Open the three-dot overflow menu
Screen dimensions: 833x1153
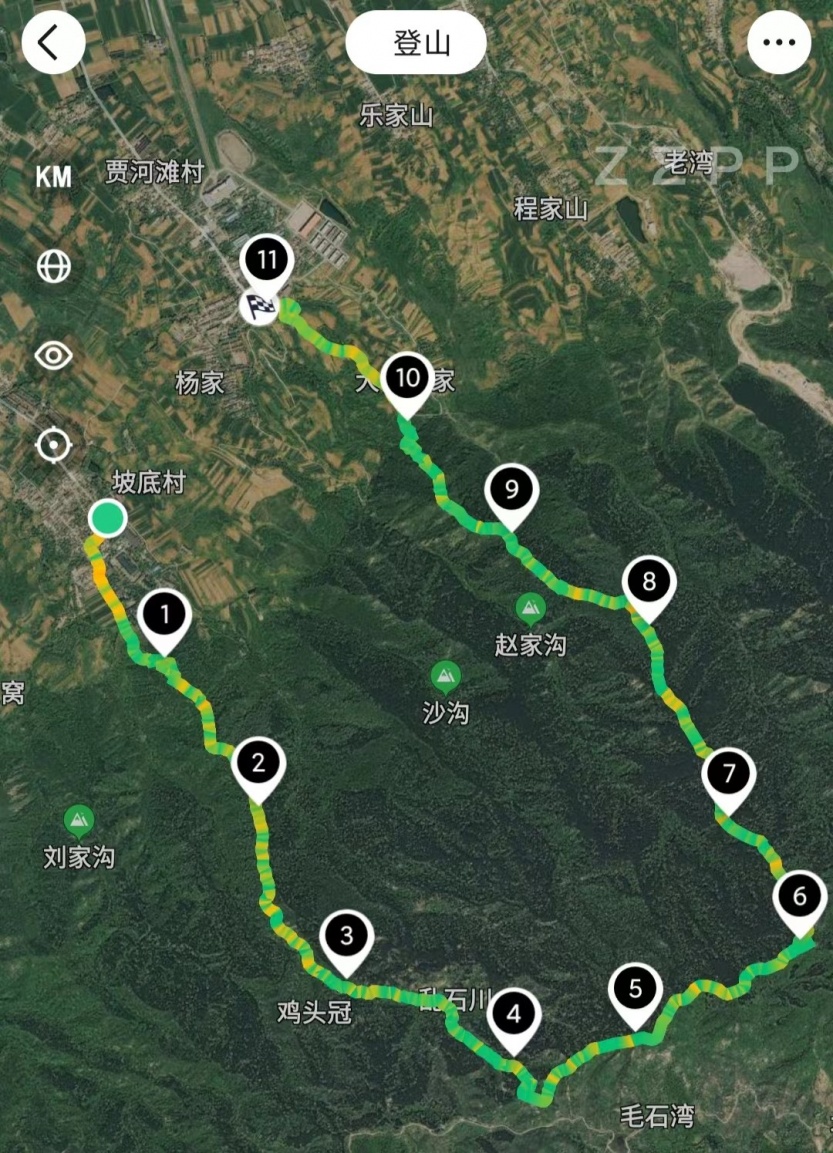pyautogui.click(x=778, y=43)
